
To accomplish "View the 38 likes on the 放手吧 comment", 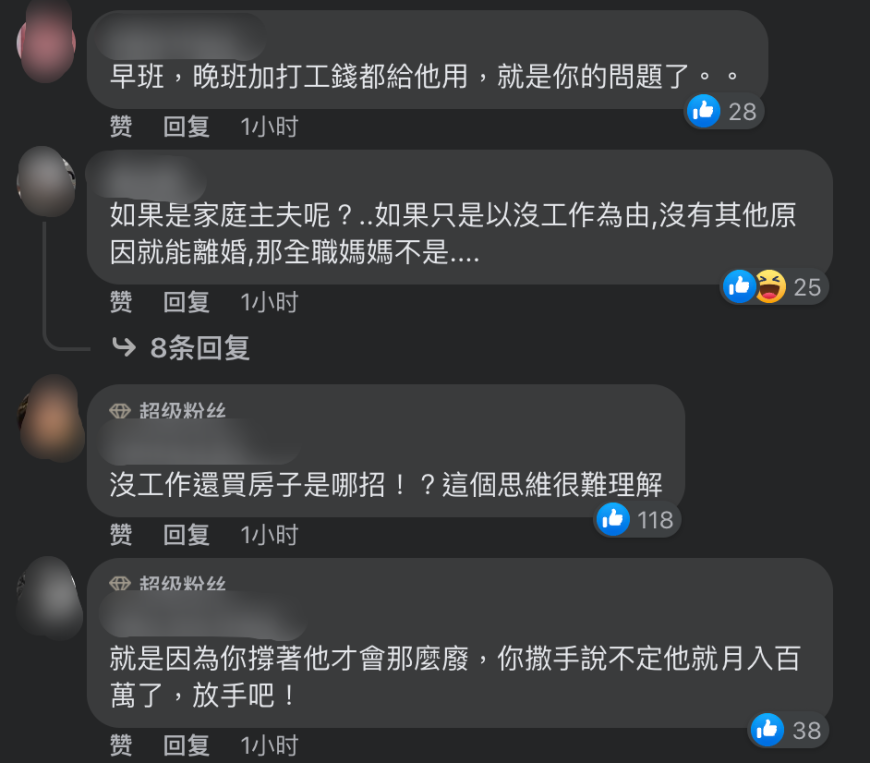I will pos(787,730).
